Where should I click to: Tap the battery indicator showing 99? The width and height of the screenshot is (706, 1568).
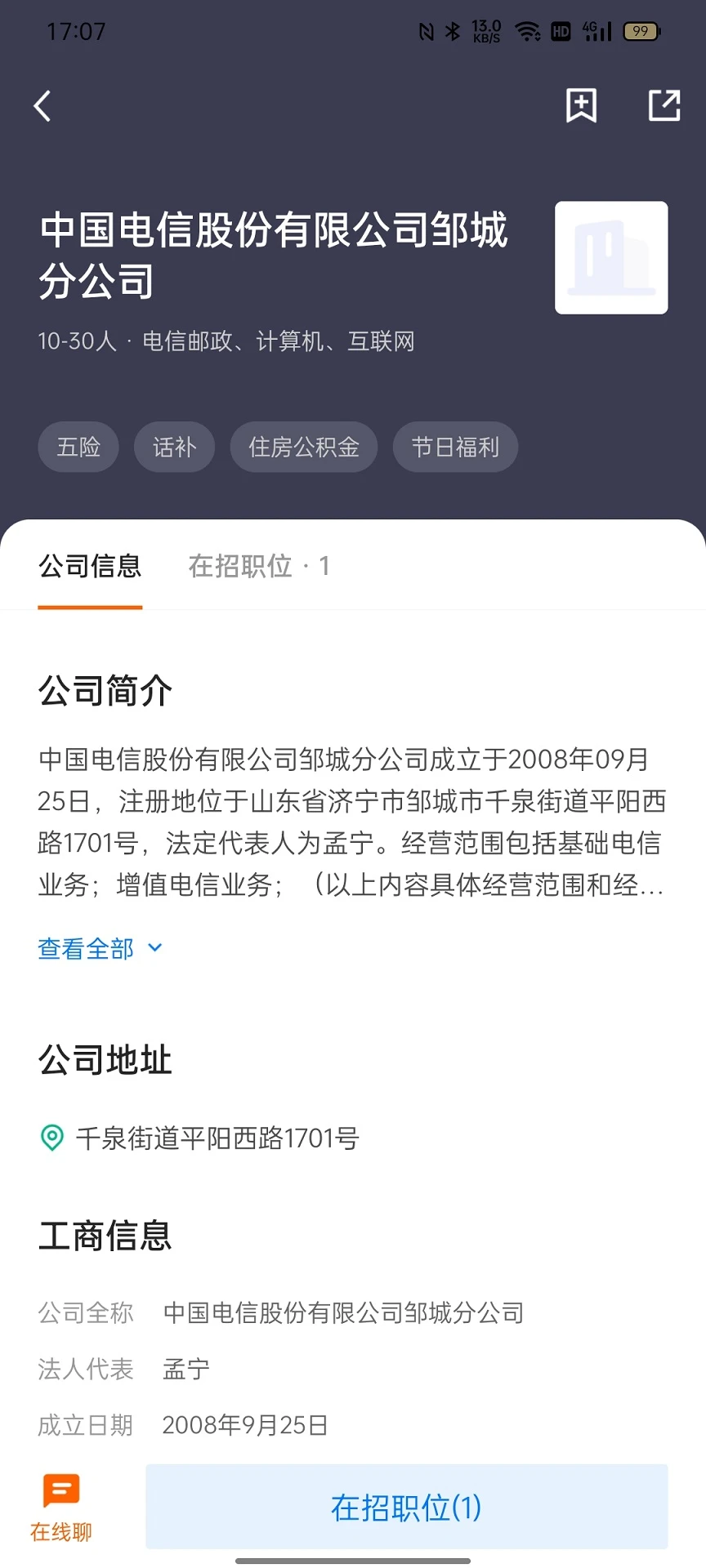(x=642, y=31)
